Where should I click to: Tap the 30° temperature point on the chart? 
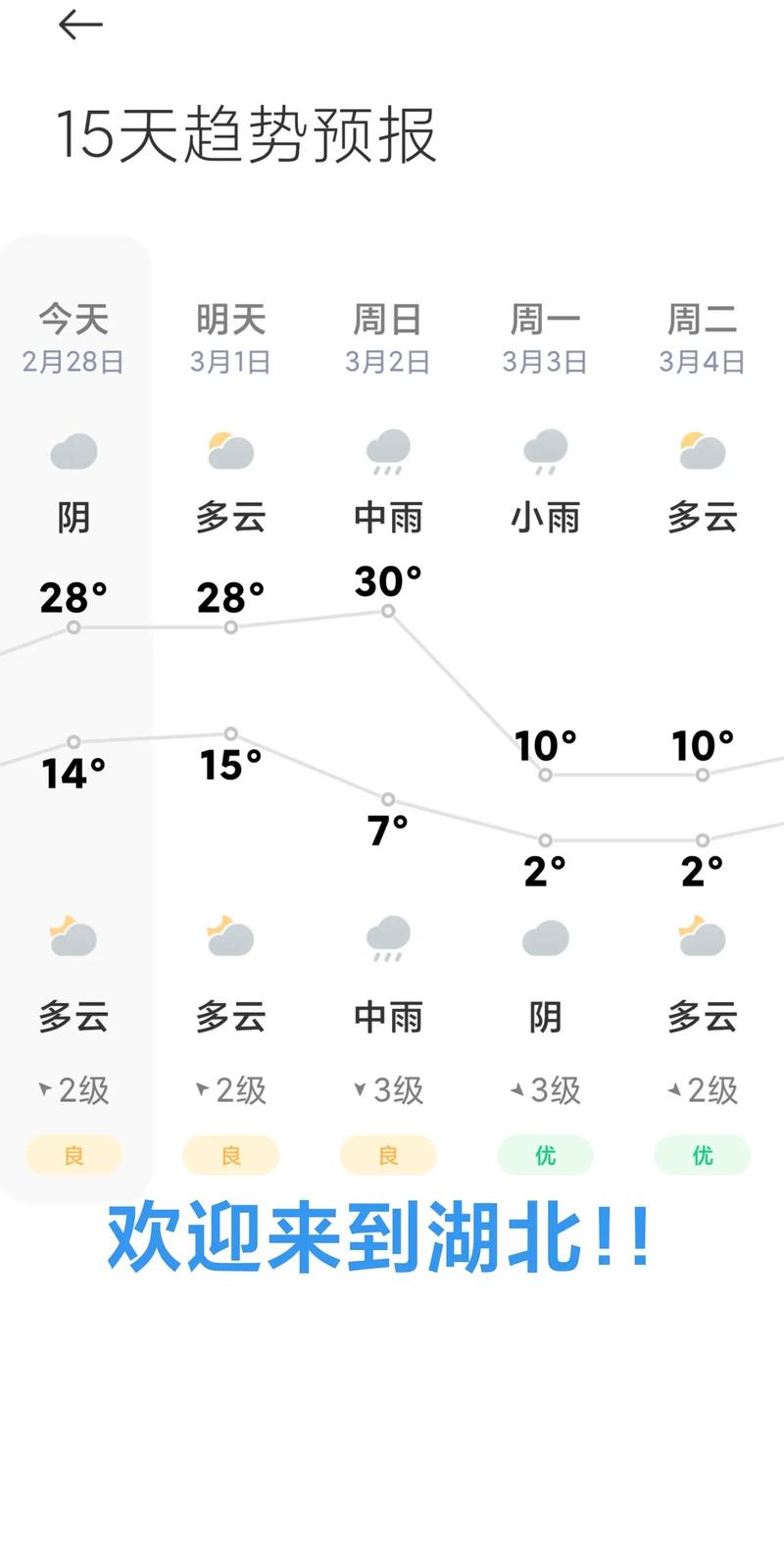click(388, 611)
